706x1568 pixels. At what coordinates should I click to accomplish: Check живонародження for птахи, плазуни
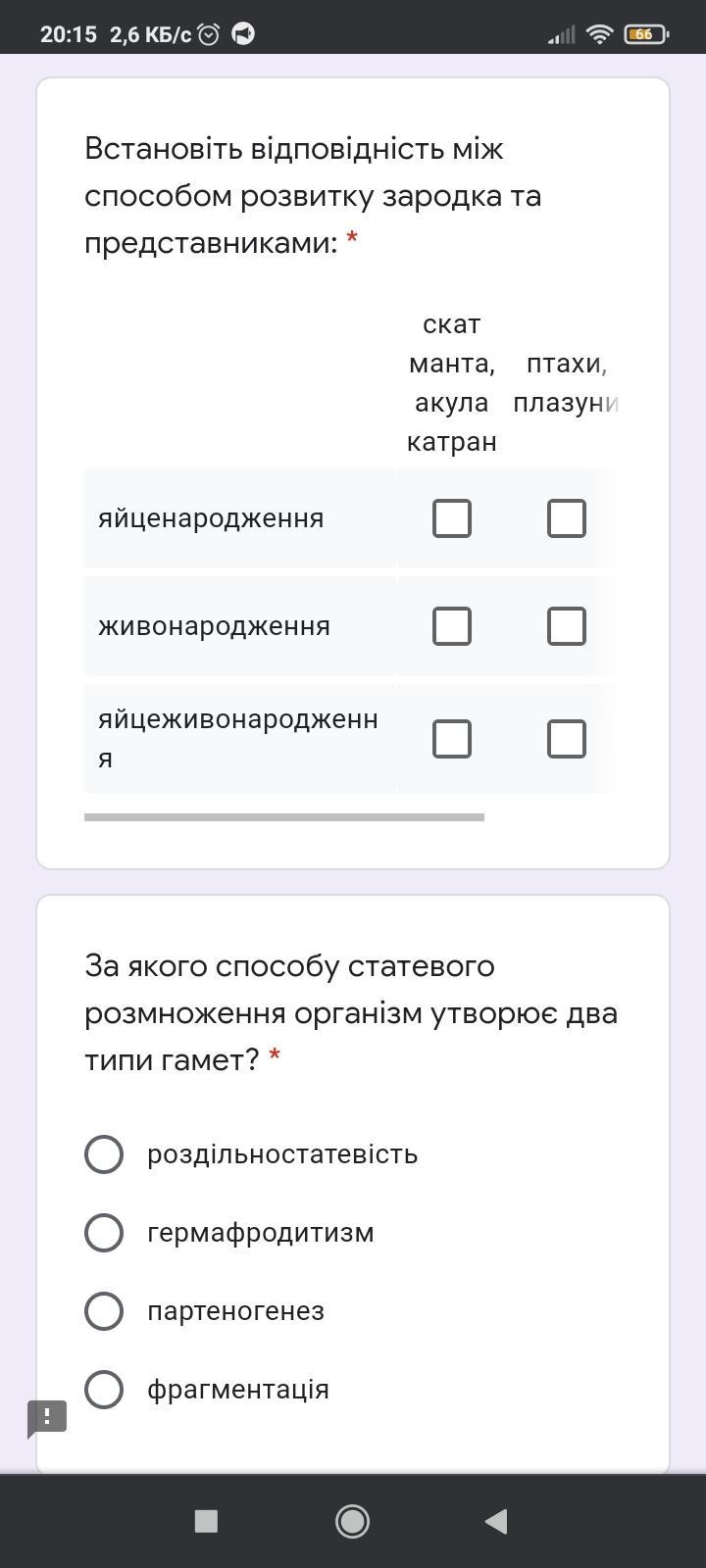click(x=566, y=626)
